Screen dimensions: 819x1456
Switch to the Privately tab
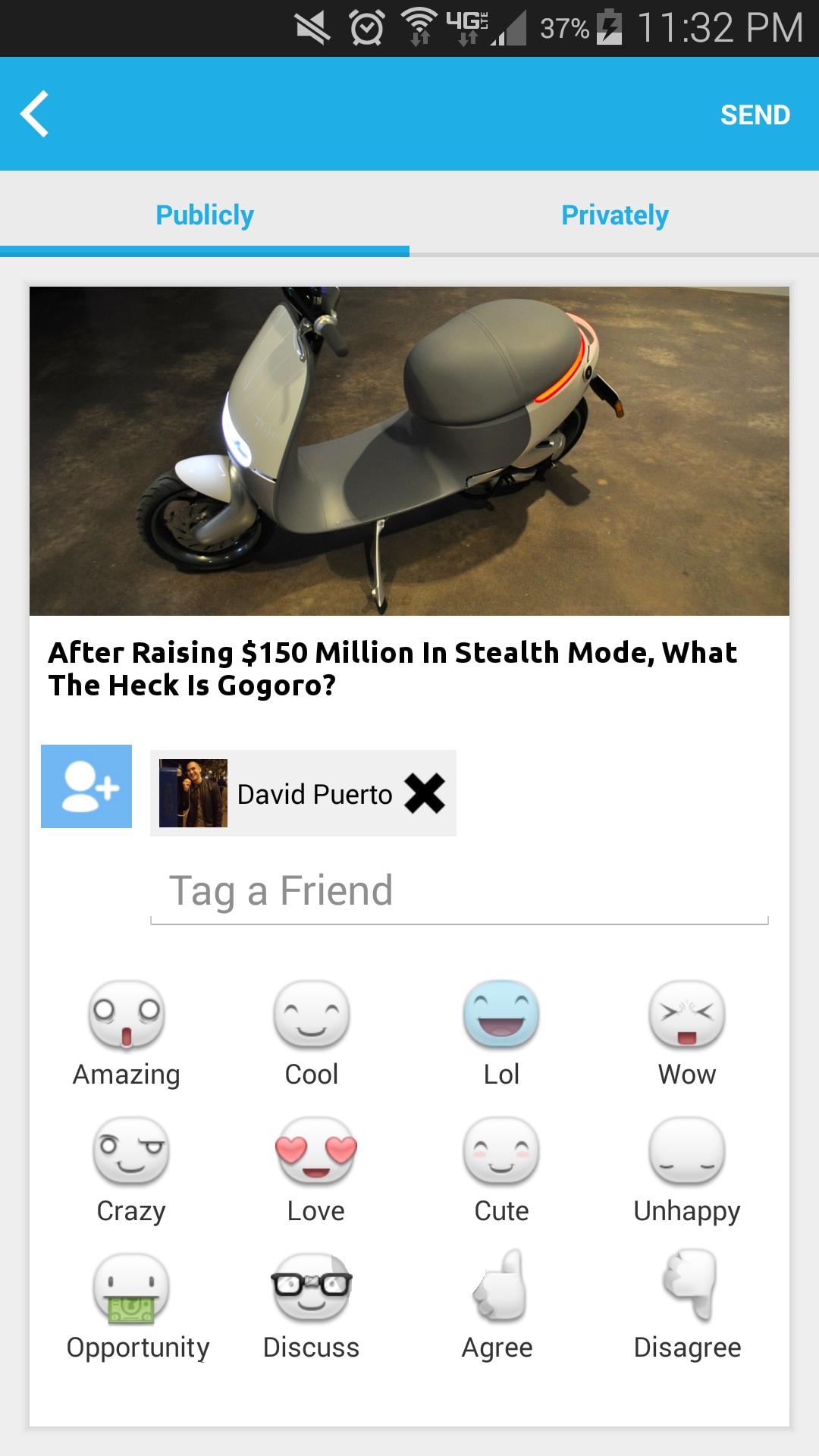(x=614, y=215)
